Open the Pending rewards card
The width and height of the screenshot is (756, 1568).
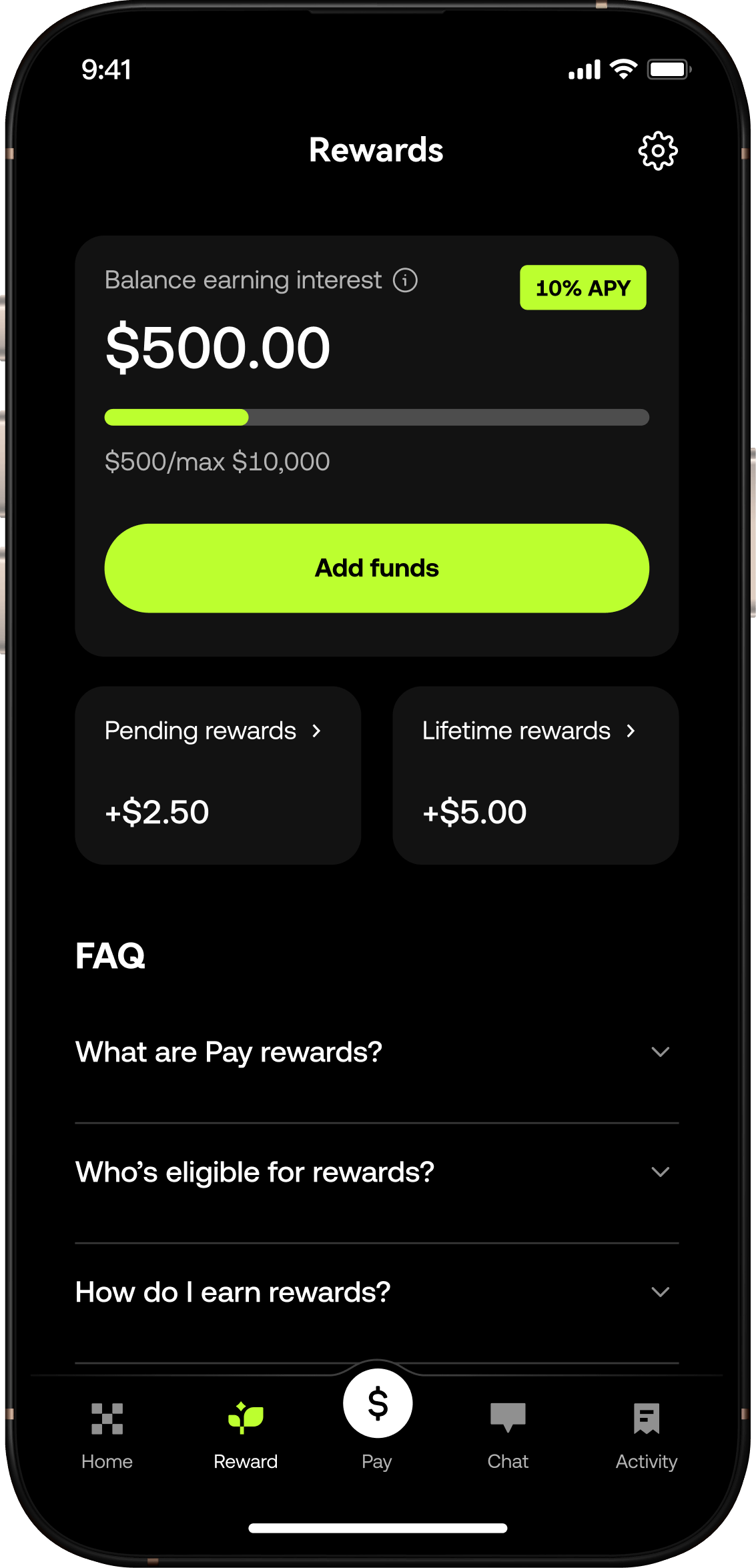tap(218, 775)
